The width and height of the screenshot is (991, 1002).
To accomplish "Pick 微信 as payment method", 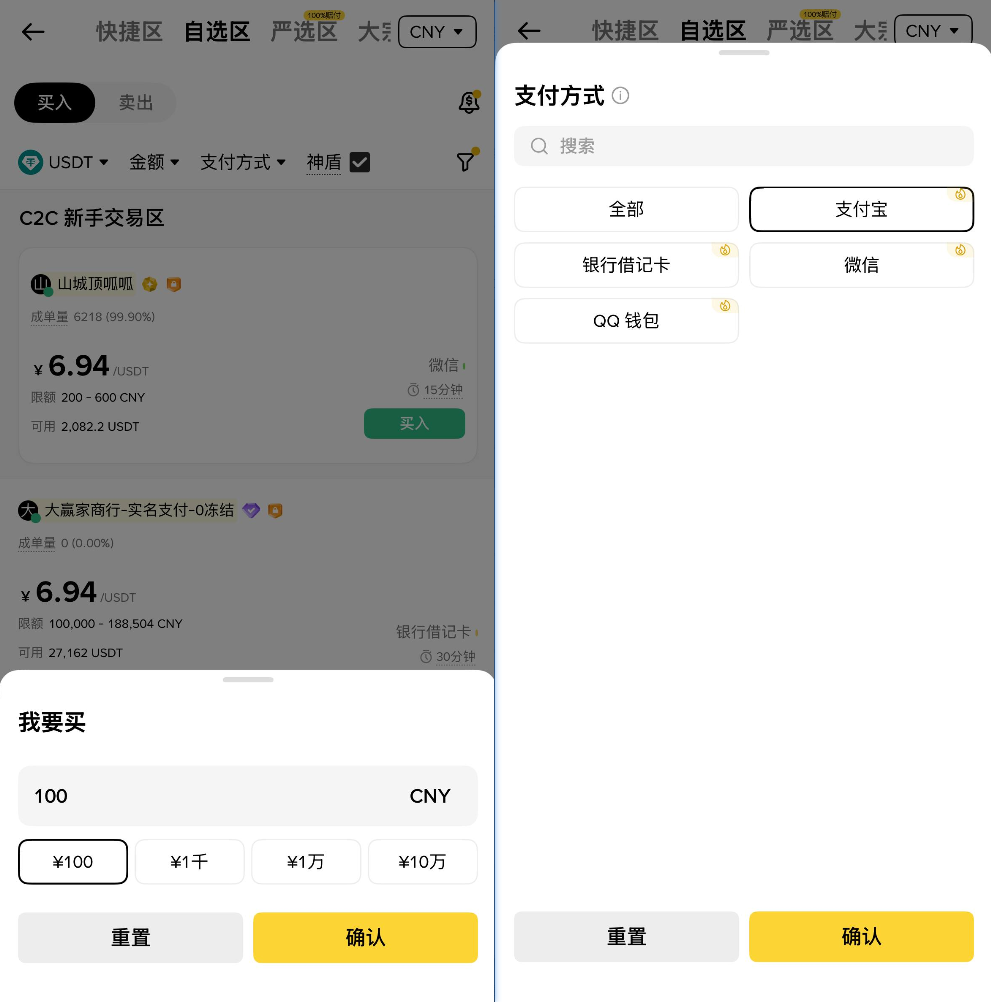I will pos(861,265).
